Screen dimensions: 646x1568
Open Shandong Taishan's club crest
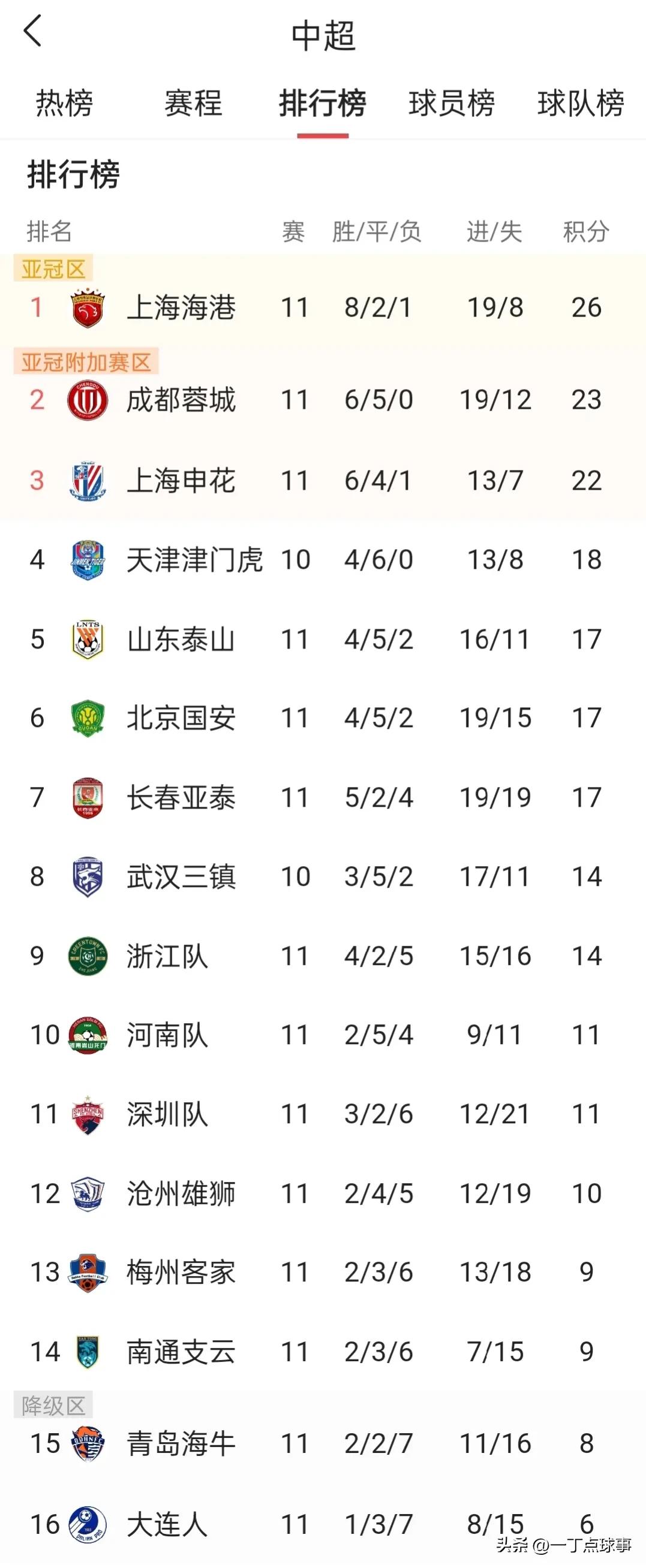tap(86, 638)
